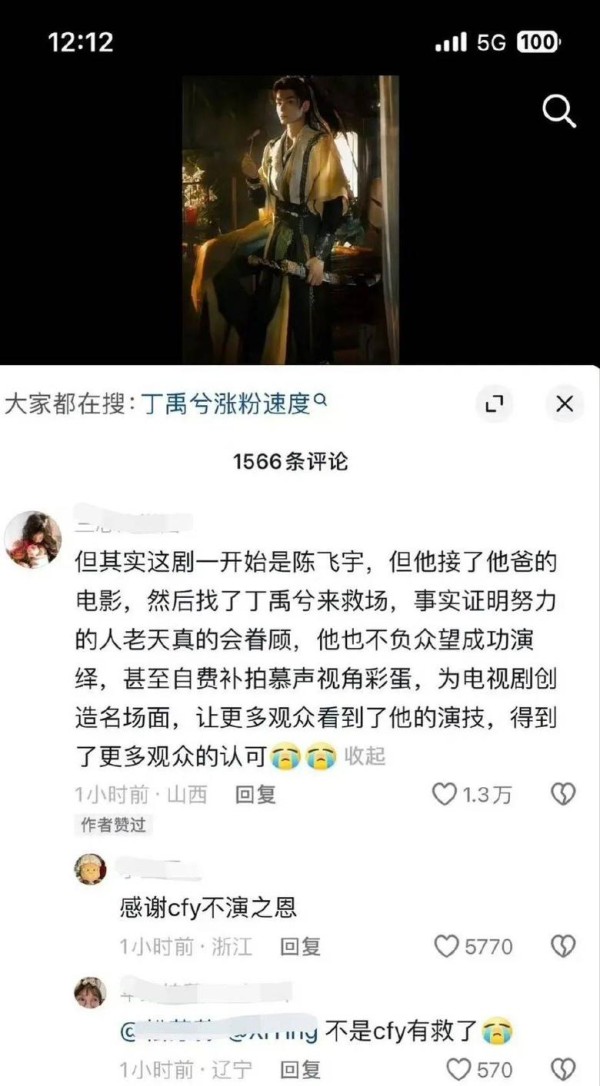Dislike the comment from 辽宁
This screenshot has width=600, height=1086.
click(x=563, y=1069)
